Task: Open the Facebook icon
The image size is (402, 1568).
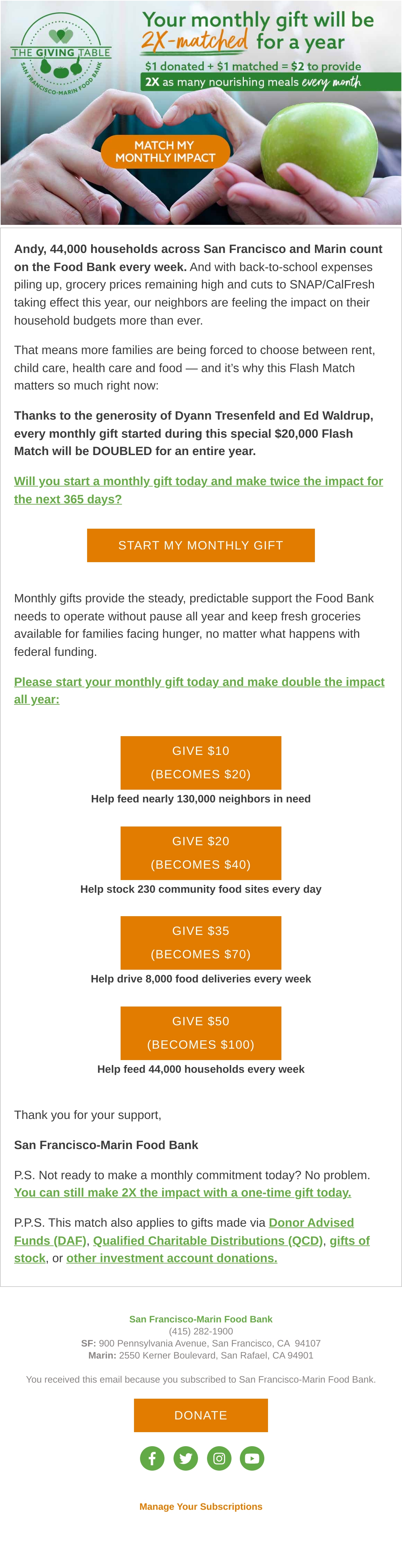Action: [152, 1459]
